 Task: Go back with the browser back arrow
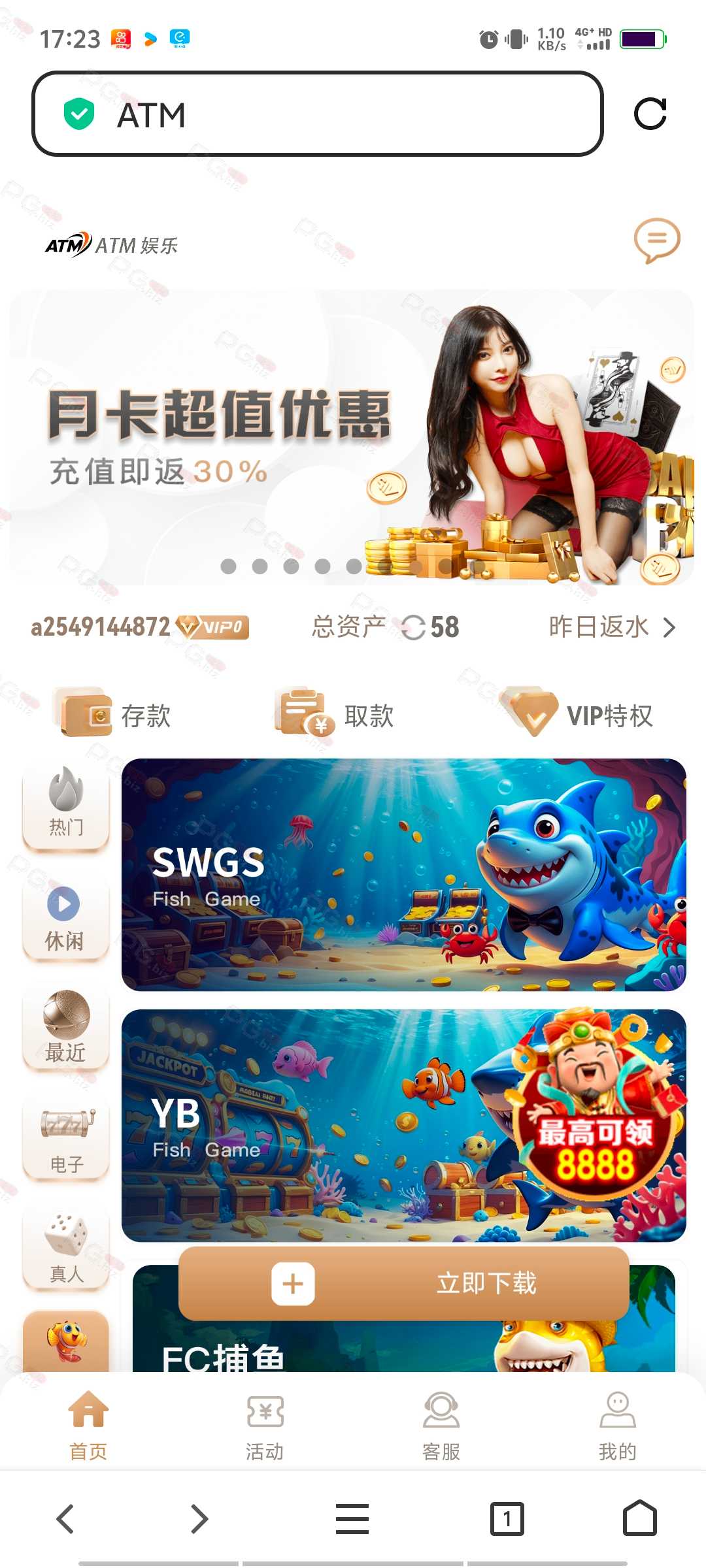pyautogui.click(x=65, y=1518)
